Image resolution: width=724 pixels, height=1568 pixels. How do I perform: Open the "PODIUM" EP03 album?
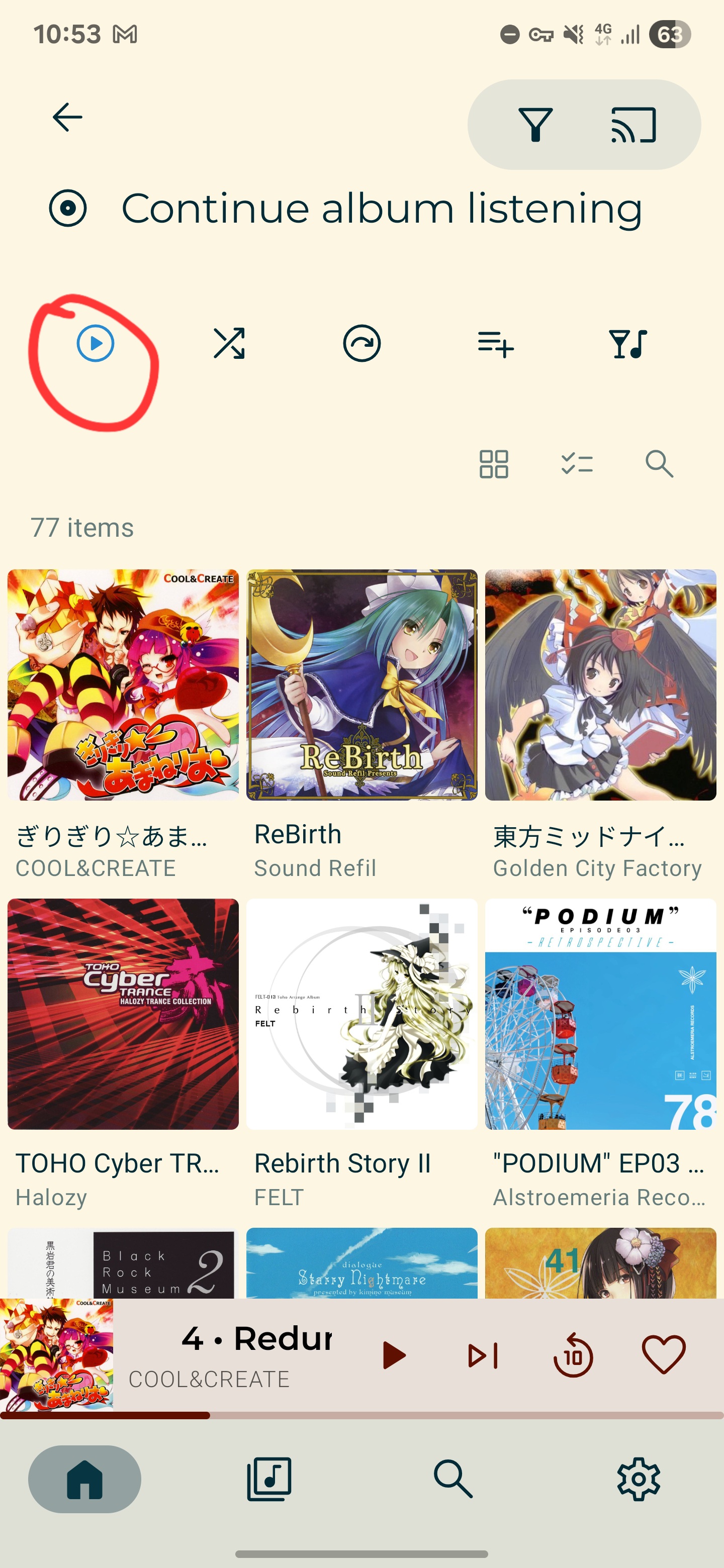click(x=600, y=1014)
